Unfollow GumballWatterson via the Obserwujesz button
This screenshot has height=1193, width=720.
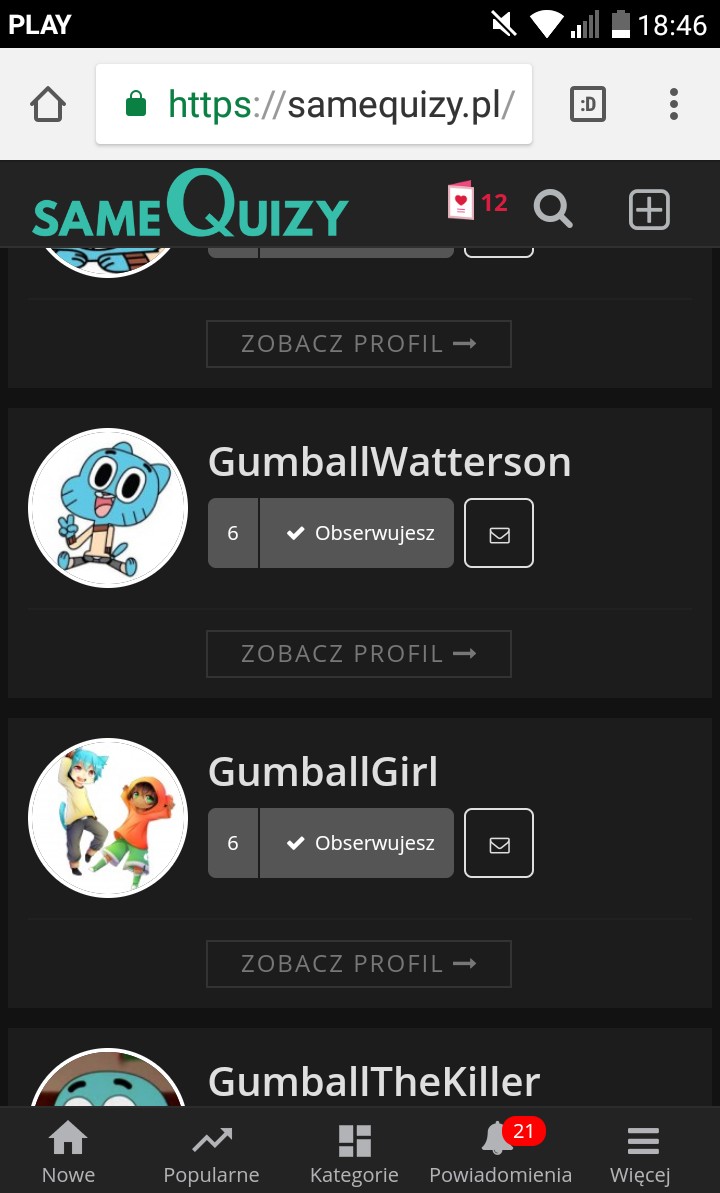[x=357, y=533]
